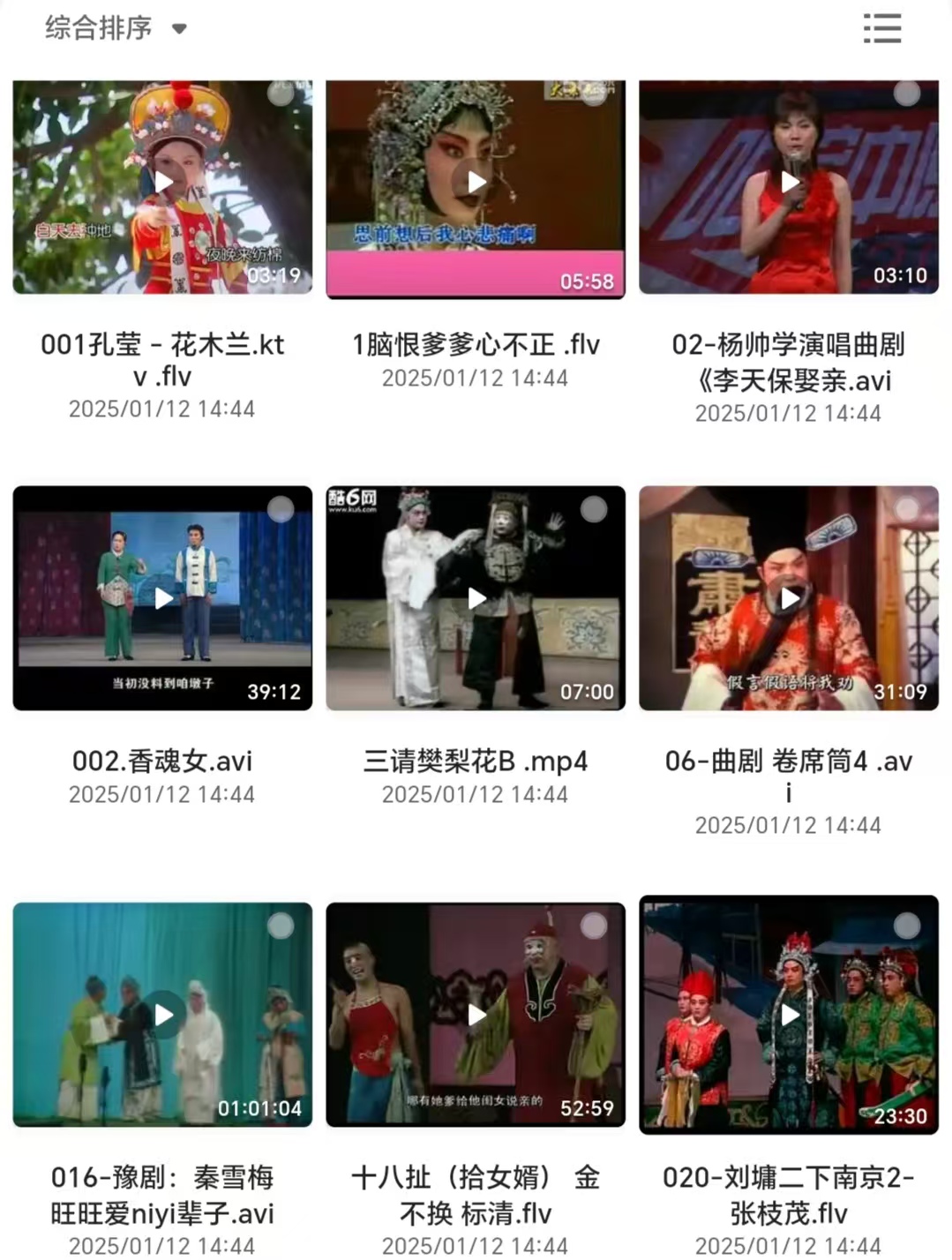Tick the selection circle on 002.香魂女
The image size is (952, 1260).
pyautogui.click(x=281, y=509)
